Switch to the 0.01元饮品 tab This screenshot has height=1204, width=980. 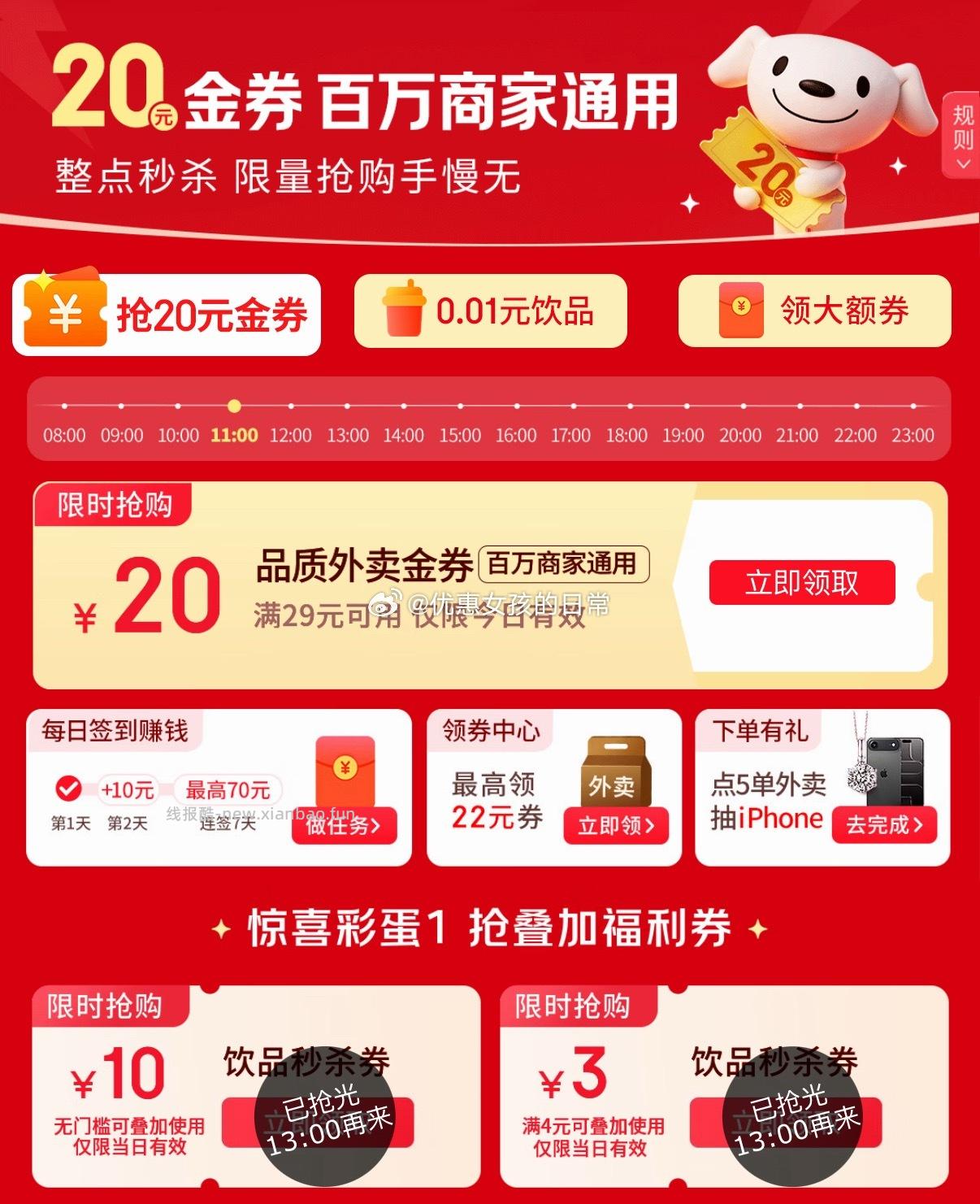[490, 311]
